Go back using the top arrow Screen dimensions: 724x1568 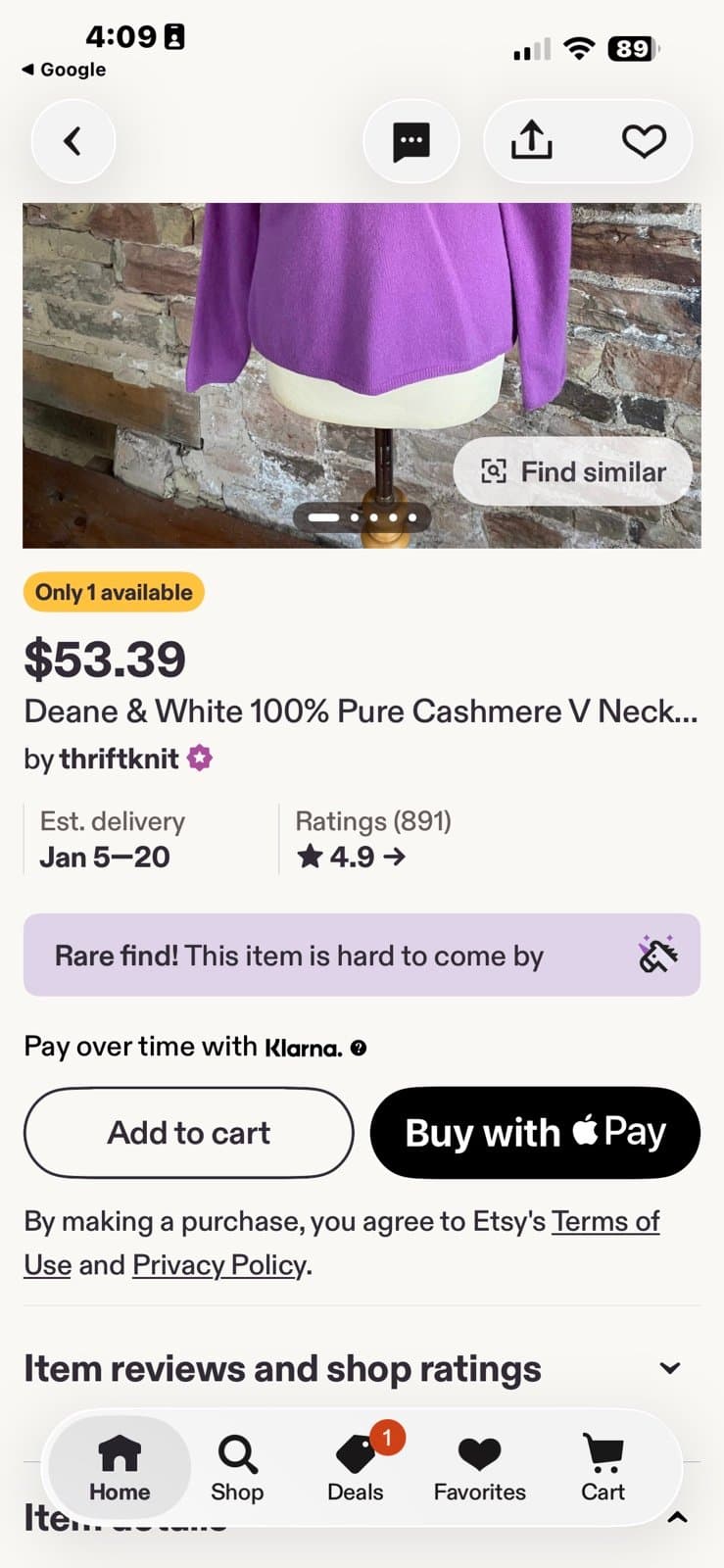pos(72,141)
